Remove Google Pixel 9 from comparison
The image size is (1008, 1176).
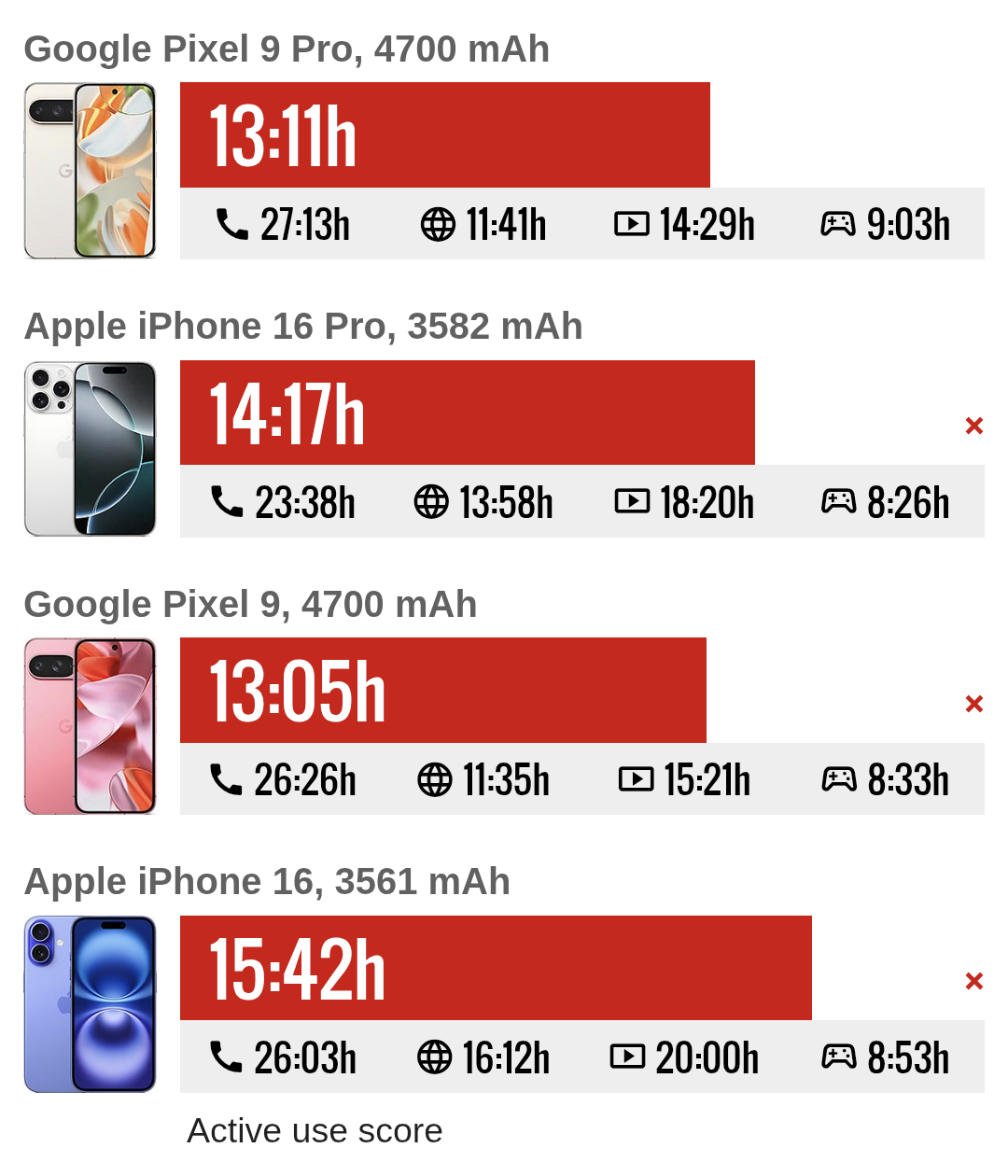tap(973, 704)
